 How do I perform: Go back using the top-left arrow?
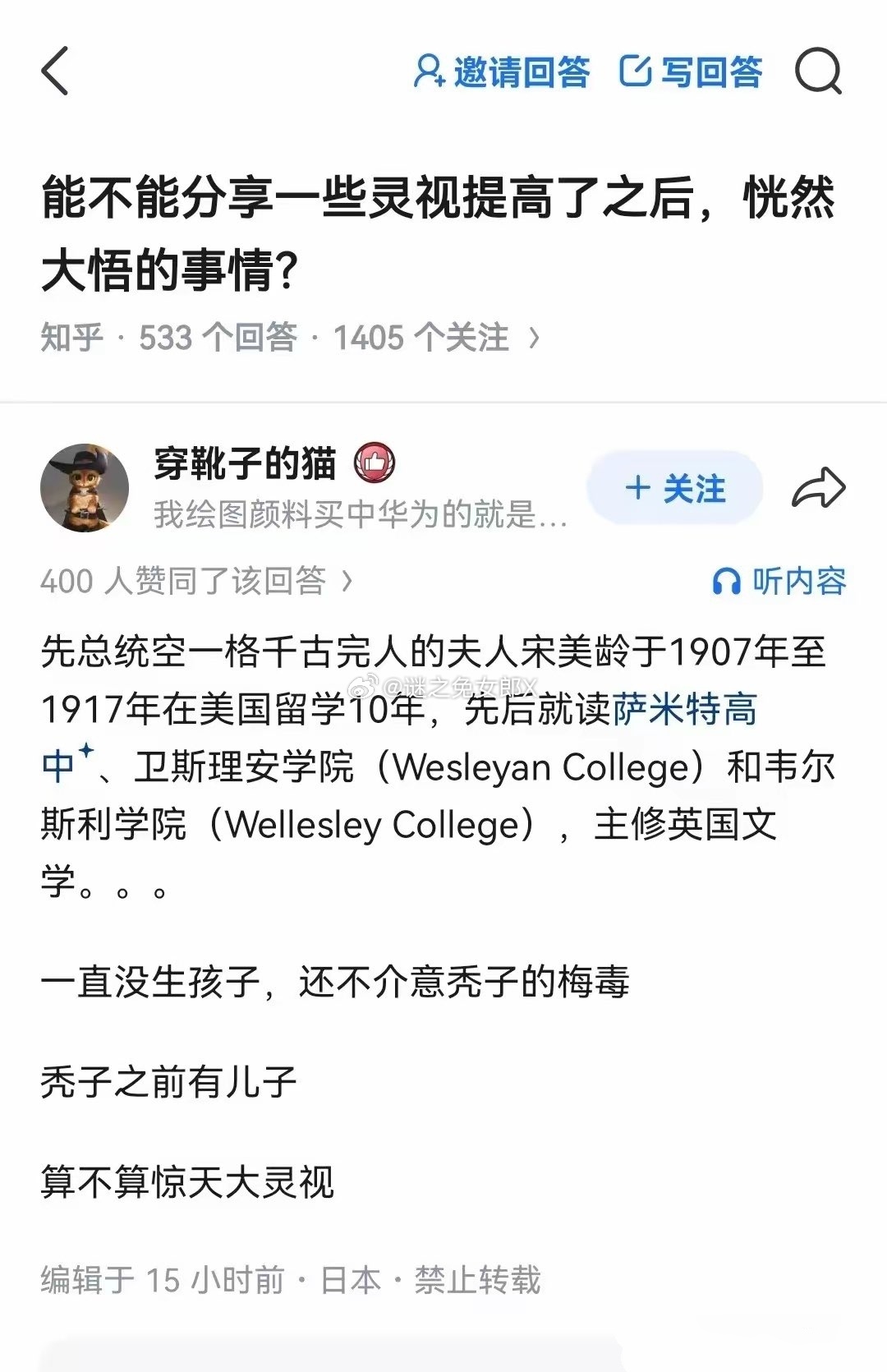coord(55,71)
